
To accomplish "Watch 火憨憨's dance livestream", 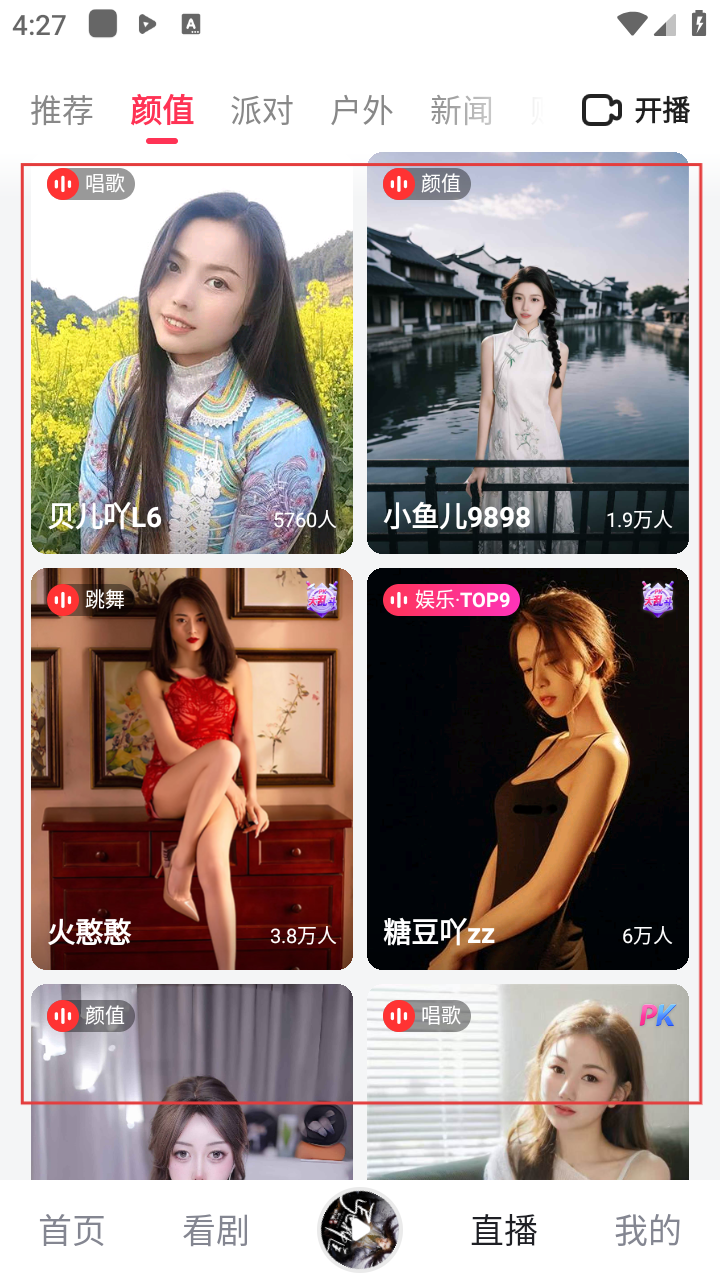I will [192, 768].
